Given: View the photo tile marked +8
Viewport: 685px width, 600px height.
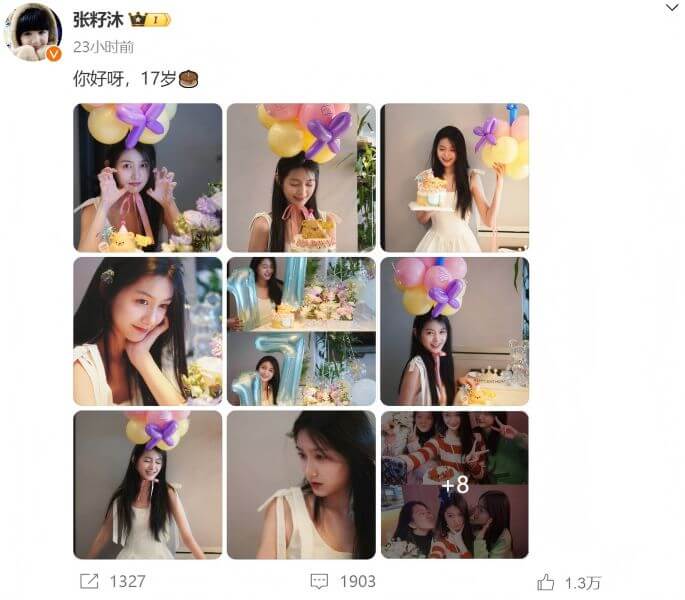Looking at the screenshot, I should [455, 485].
